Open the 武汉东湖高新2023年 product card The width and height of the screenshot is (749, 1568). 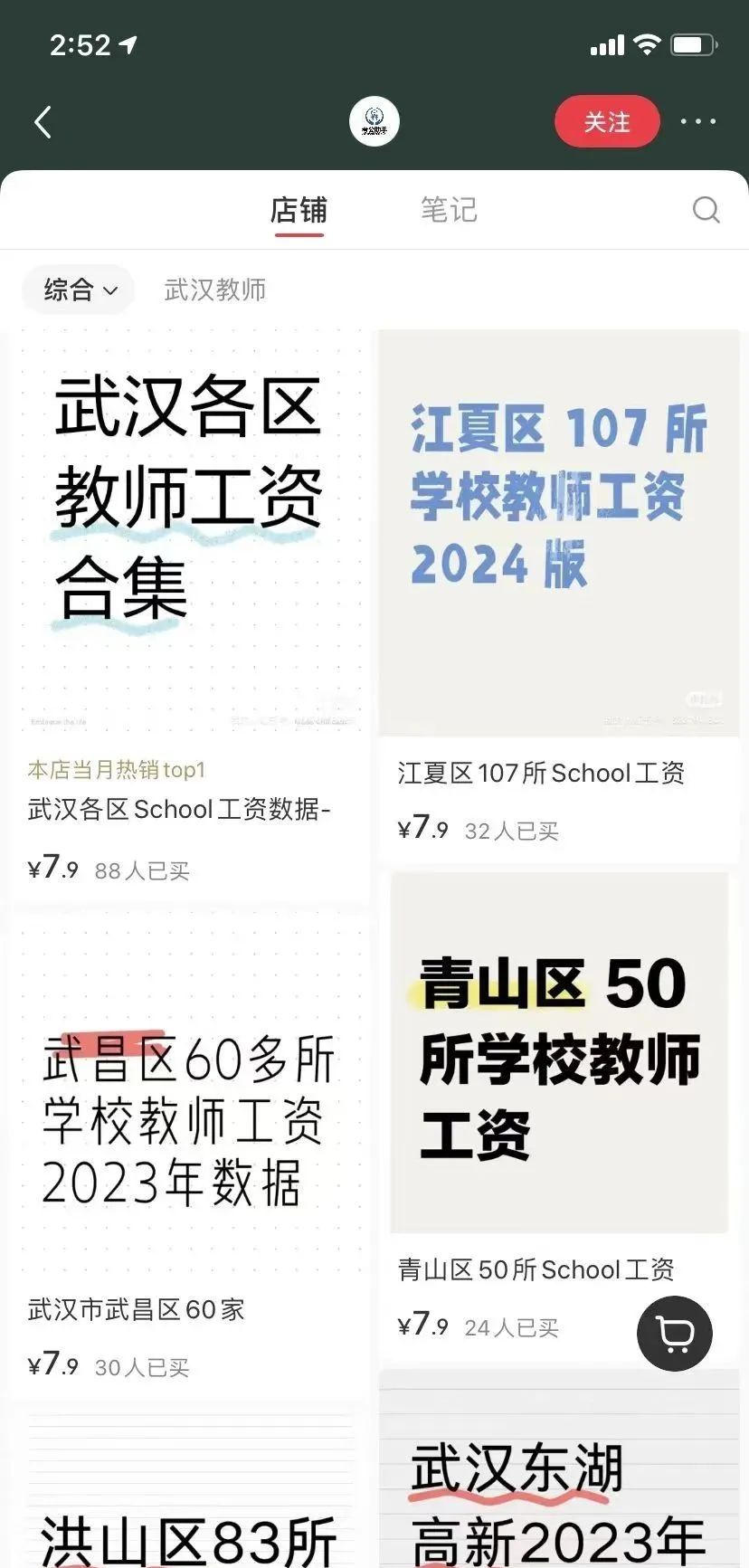(559, 1468)
